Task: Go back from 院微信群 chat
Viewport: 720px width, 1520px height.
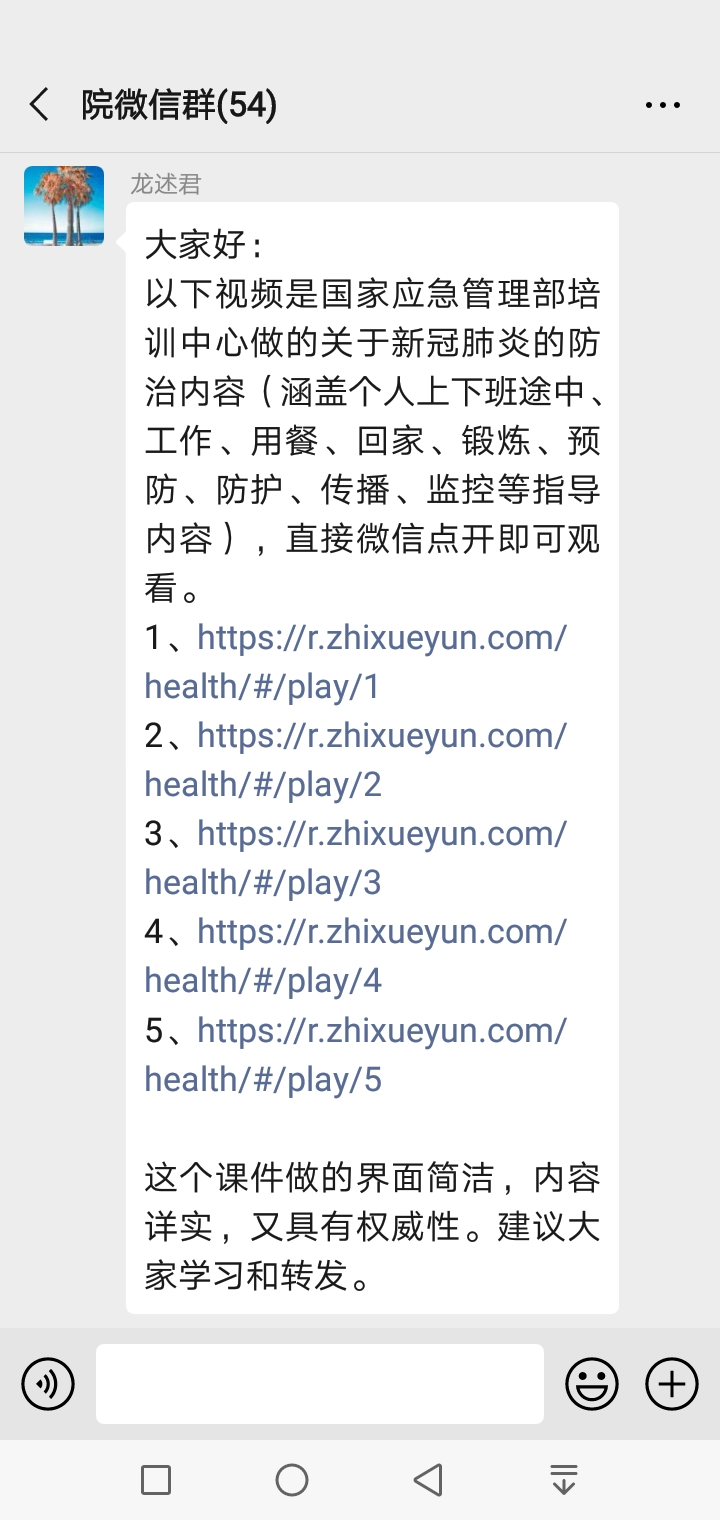Action: pyautogui.click(x=40, y=104)
